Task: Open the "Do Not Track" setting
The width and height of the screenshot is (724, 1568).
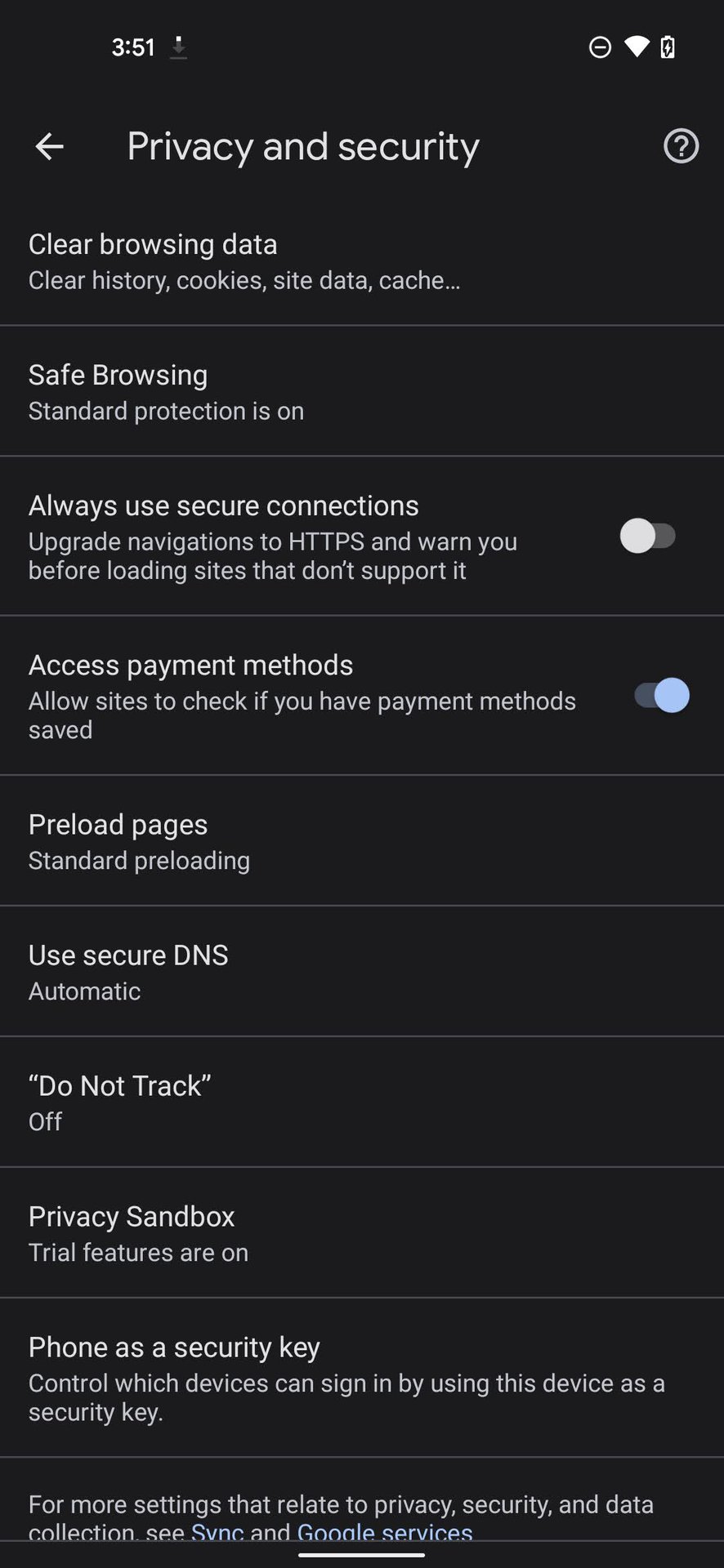Action: pos(362,1102)
